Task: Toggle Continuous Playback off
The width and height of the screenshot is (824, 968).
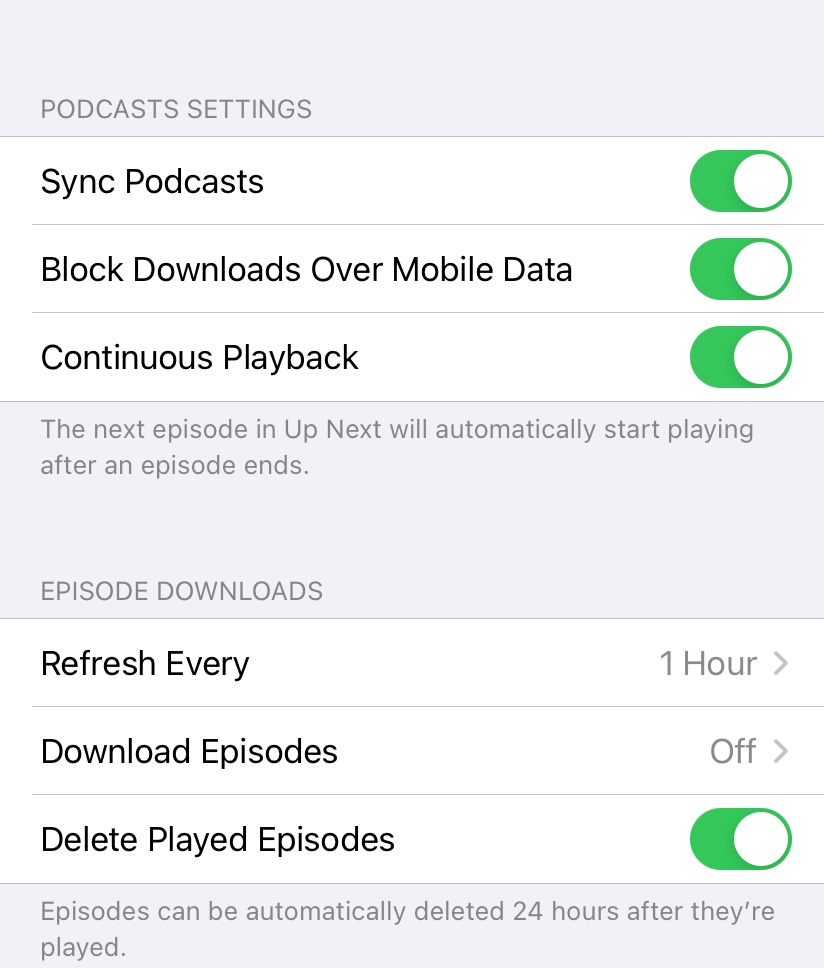Action: (740, 357)
